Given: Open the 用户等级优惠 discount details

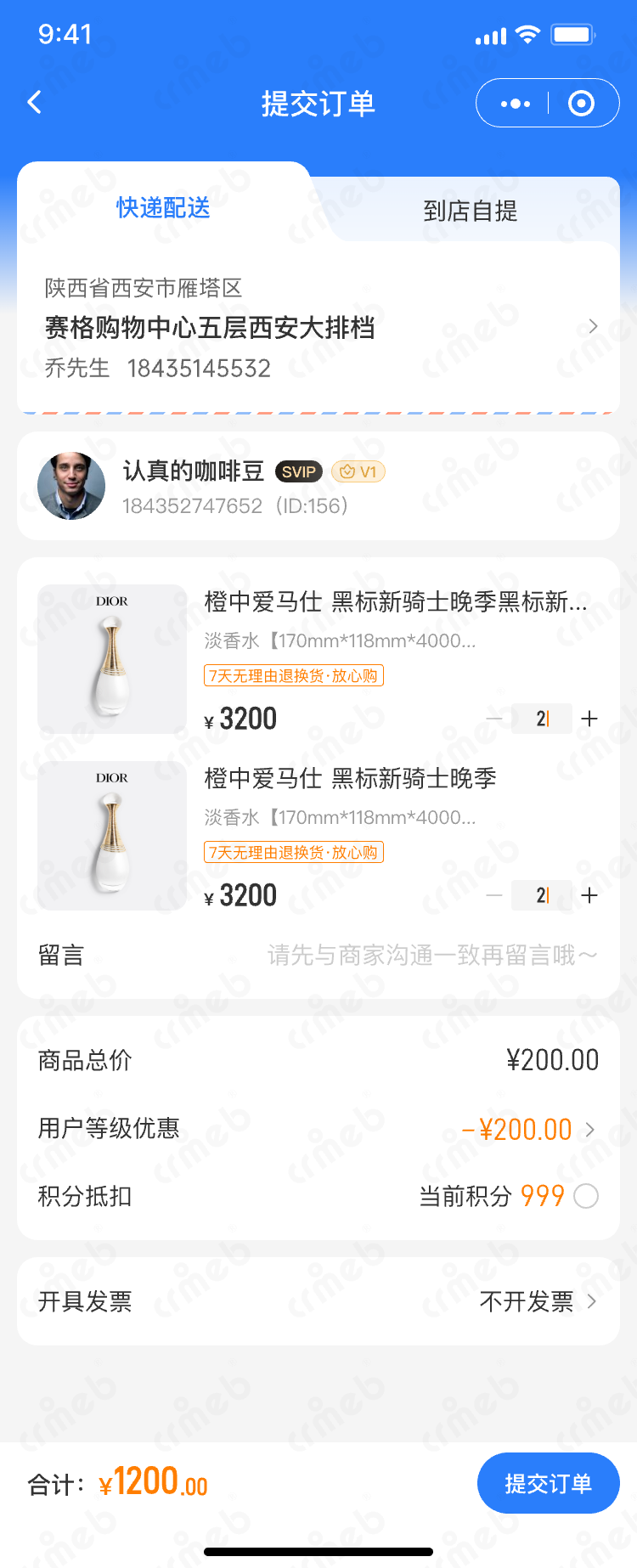Looking at the screenshot, I should (528, 1130).
